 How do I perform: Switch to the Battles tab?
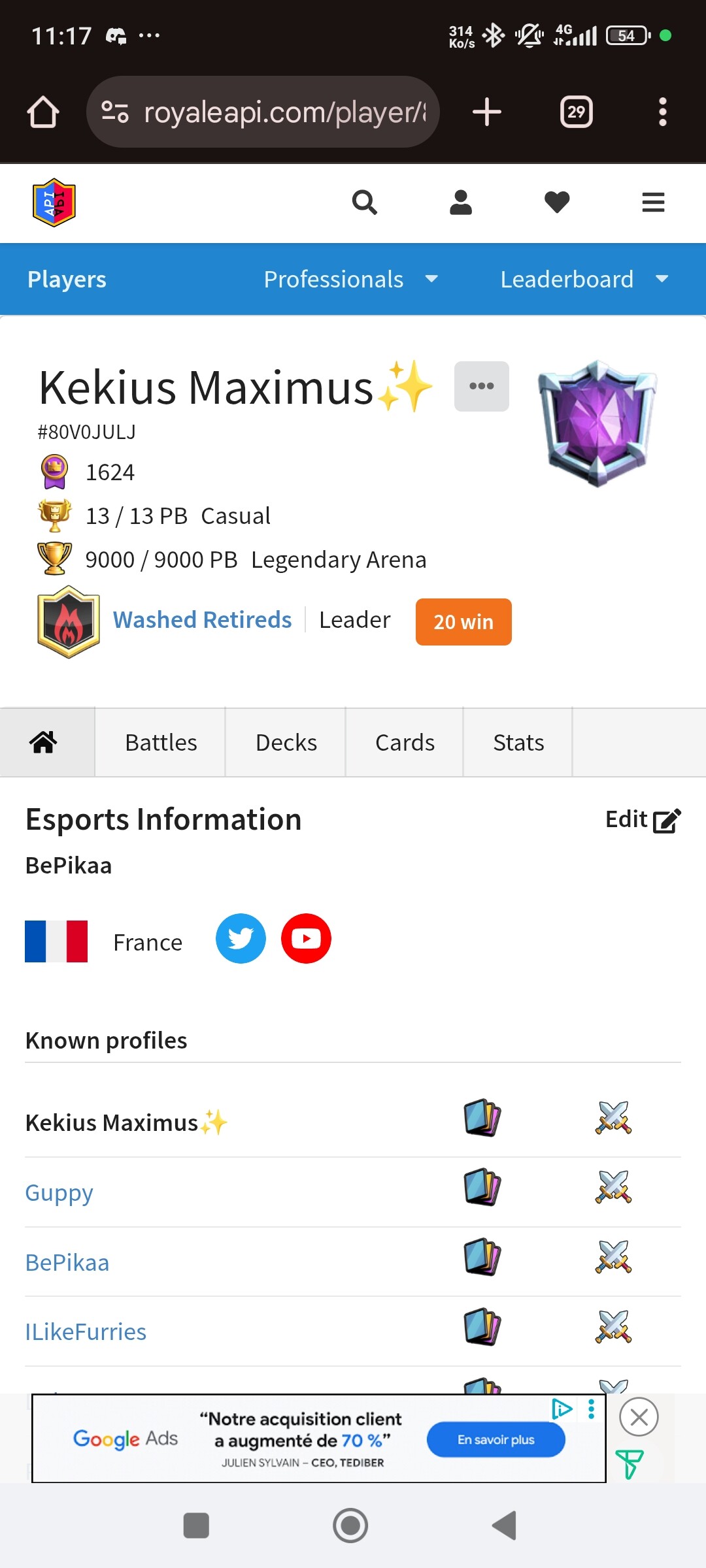[161, 742]
